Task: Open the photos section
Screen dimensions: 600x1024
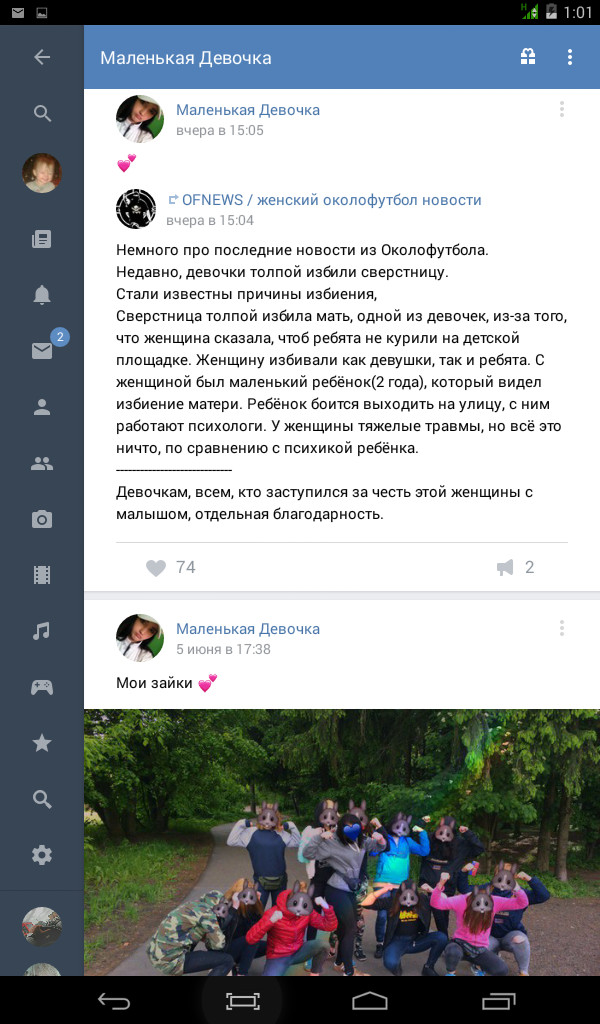Action: pyautogui.click(x=42, y=519)
